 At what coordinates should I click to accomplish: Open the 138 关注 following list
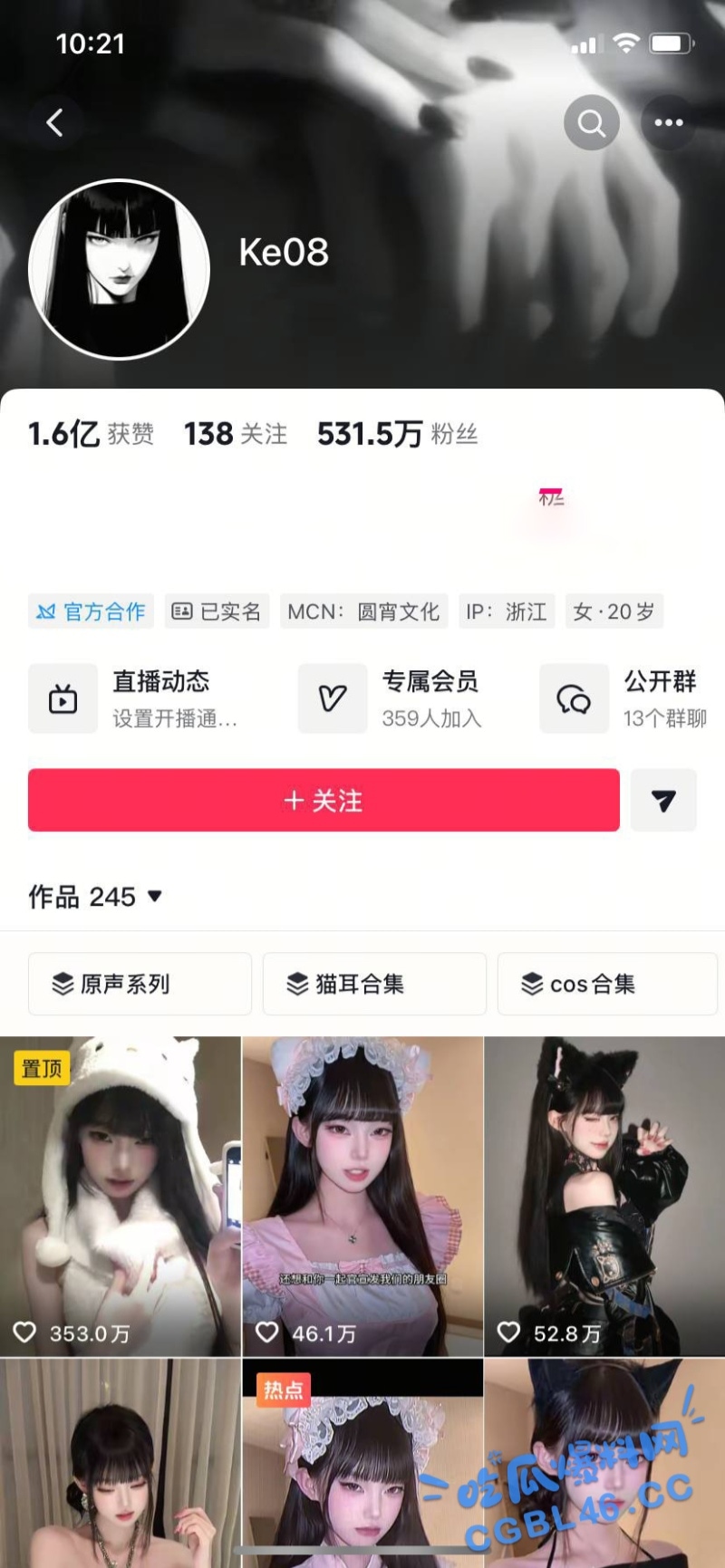pyautogui.click(x=235, y=434)
